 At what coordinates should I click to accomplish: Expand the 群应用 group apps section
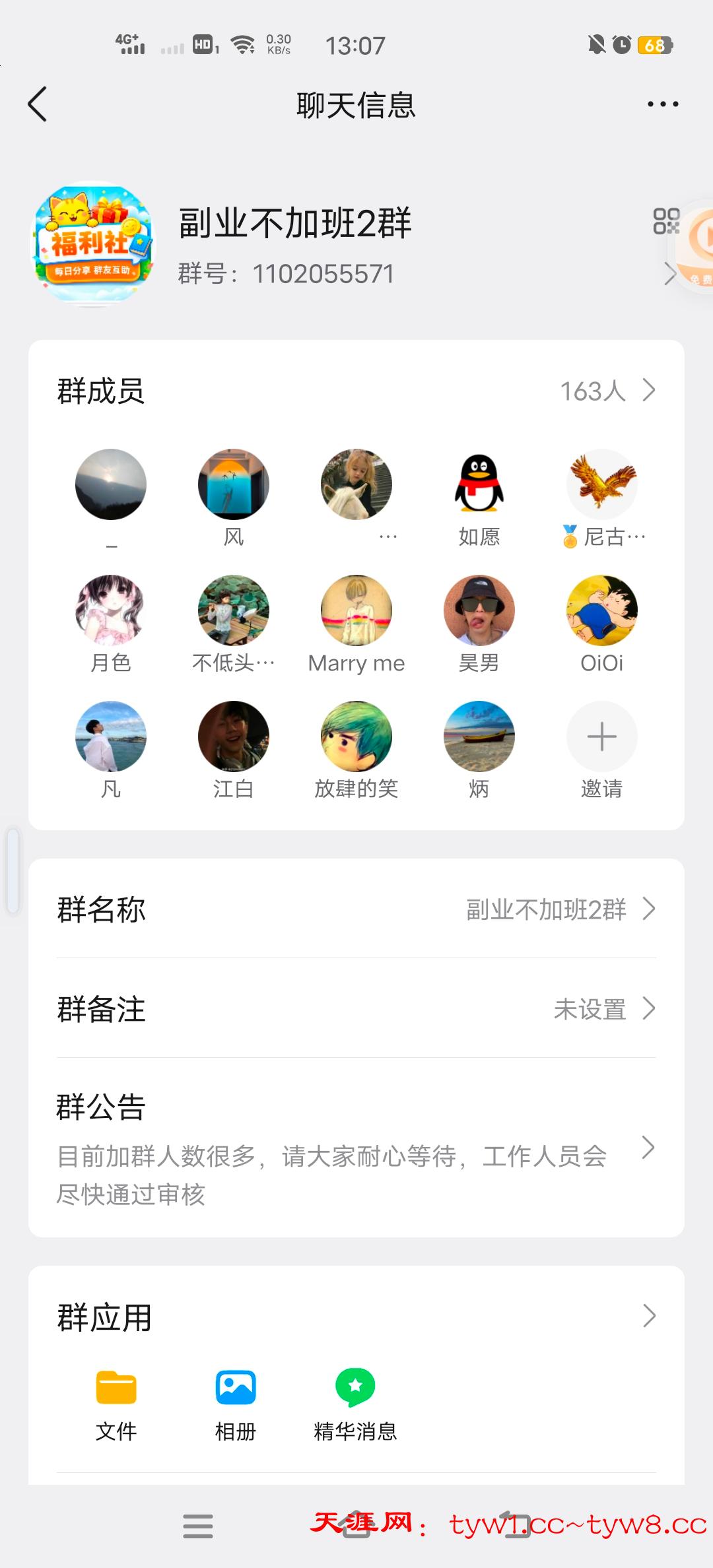coord(356,1317)
